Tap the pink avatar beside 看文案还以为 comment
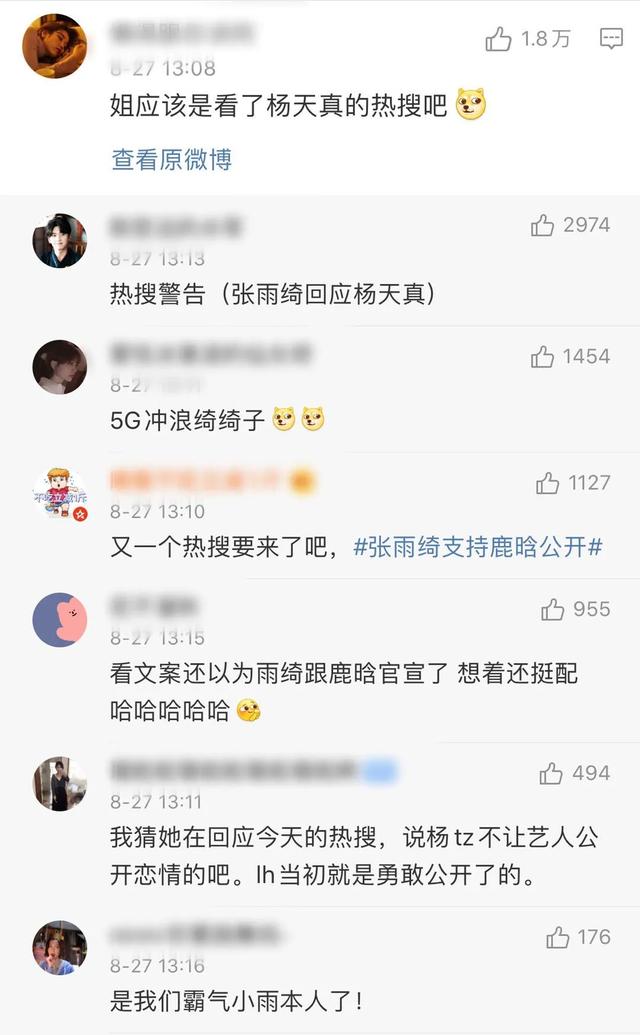The image size is (640, 1035). coord(59,619)
